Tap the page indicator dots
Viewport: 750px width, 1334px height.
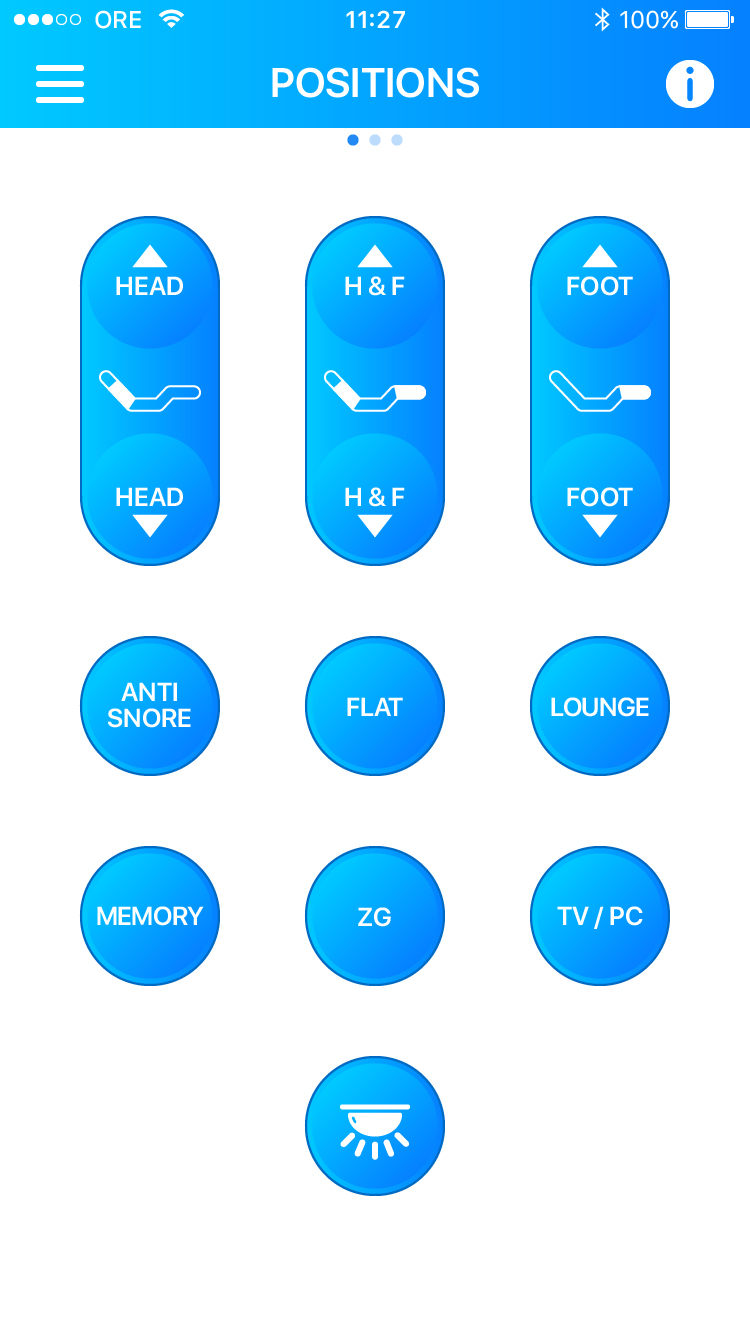pos(375,140)
